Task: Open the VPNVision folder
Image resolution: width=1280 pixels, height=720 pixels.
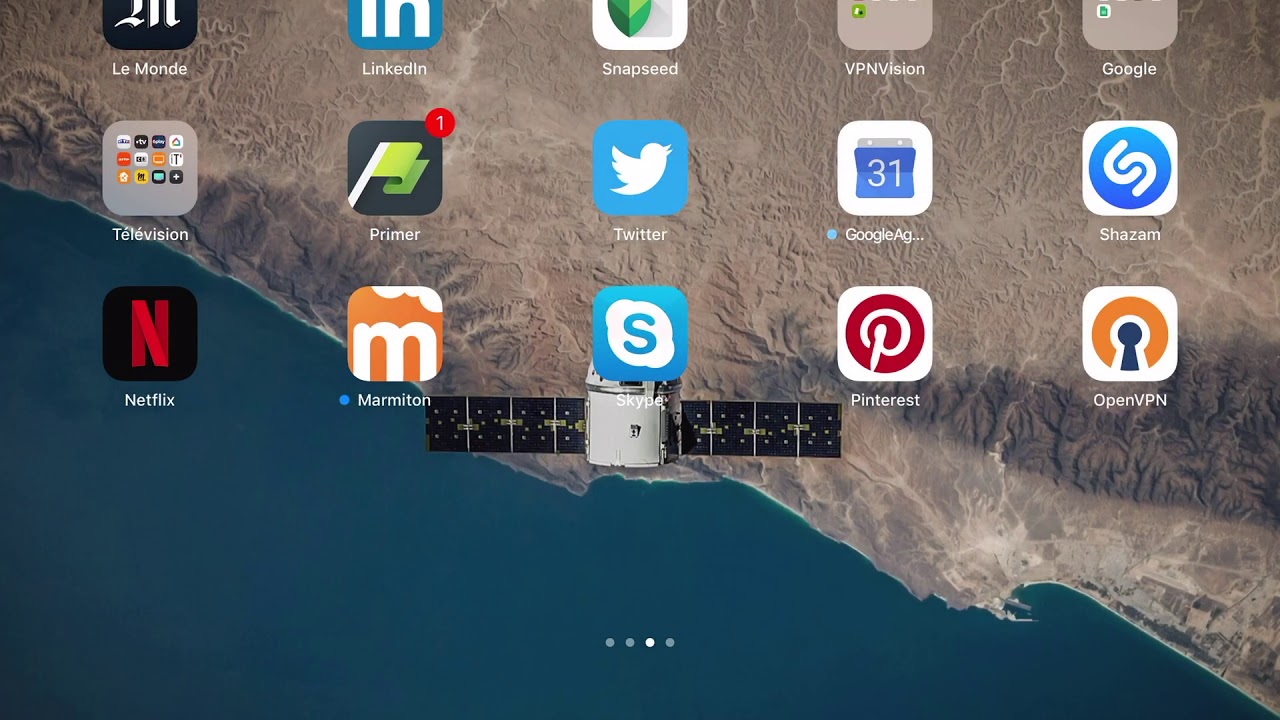Action: [x=884, y=22]
